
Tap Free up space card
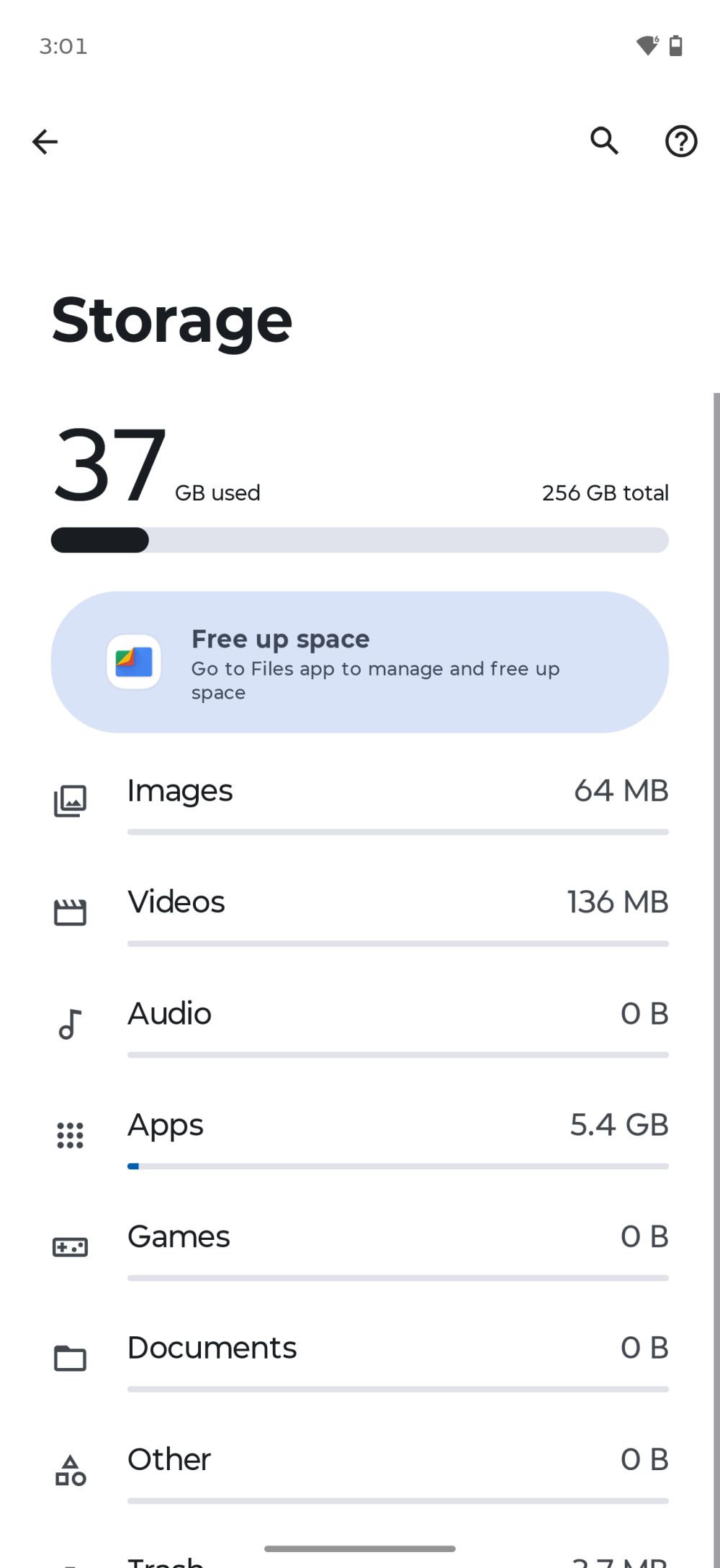pos(360,662)
